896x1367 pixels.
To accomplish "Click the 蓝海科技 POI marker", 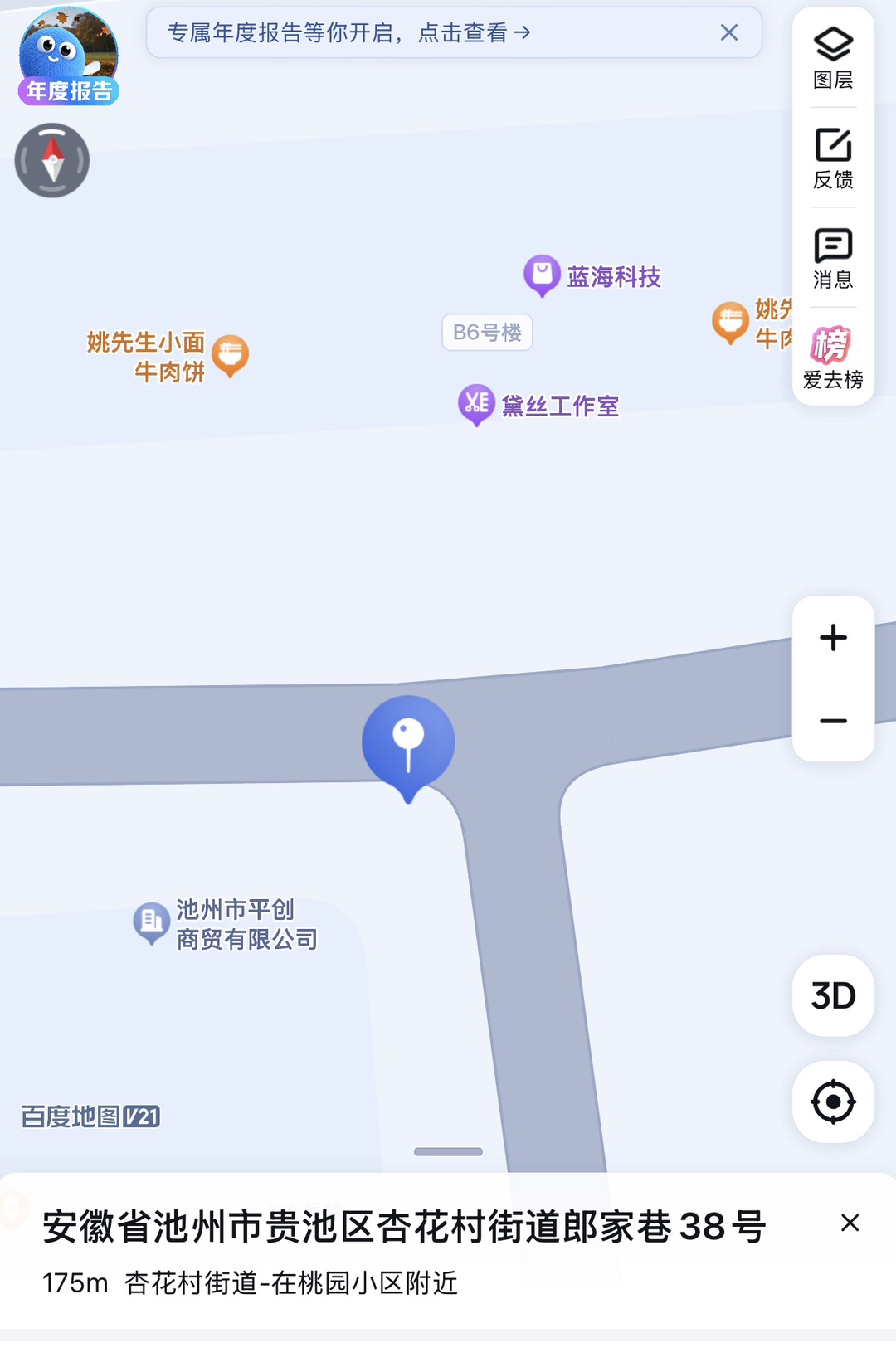I will click(542, 274).
